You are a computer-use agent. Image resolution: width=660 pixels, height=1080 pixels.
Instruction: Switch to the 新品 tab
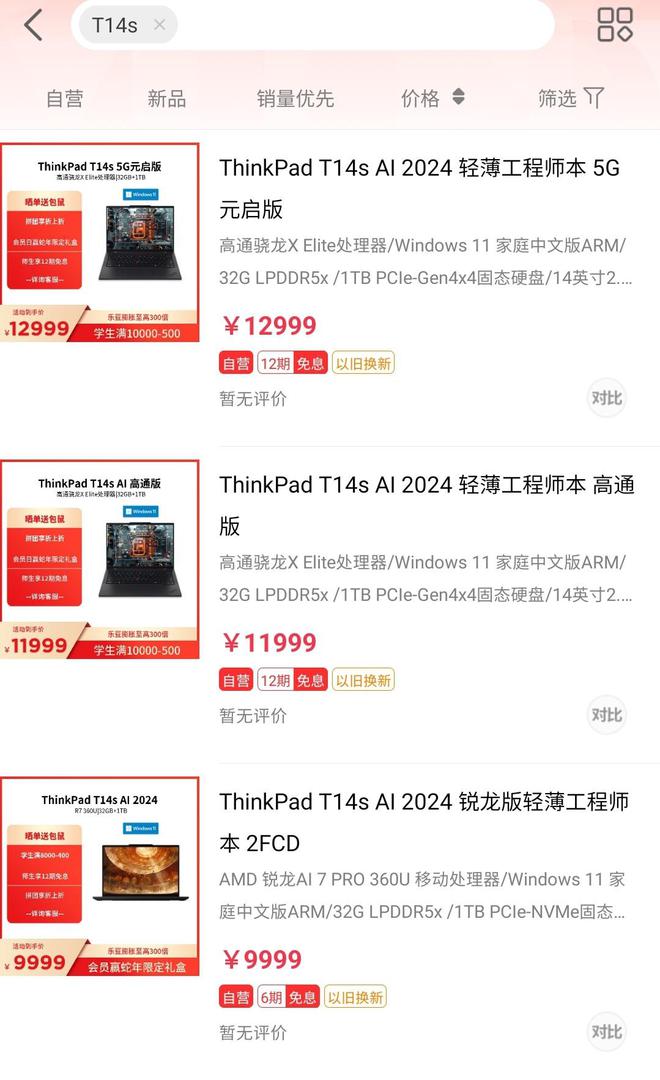[166, 98]
